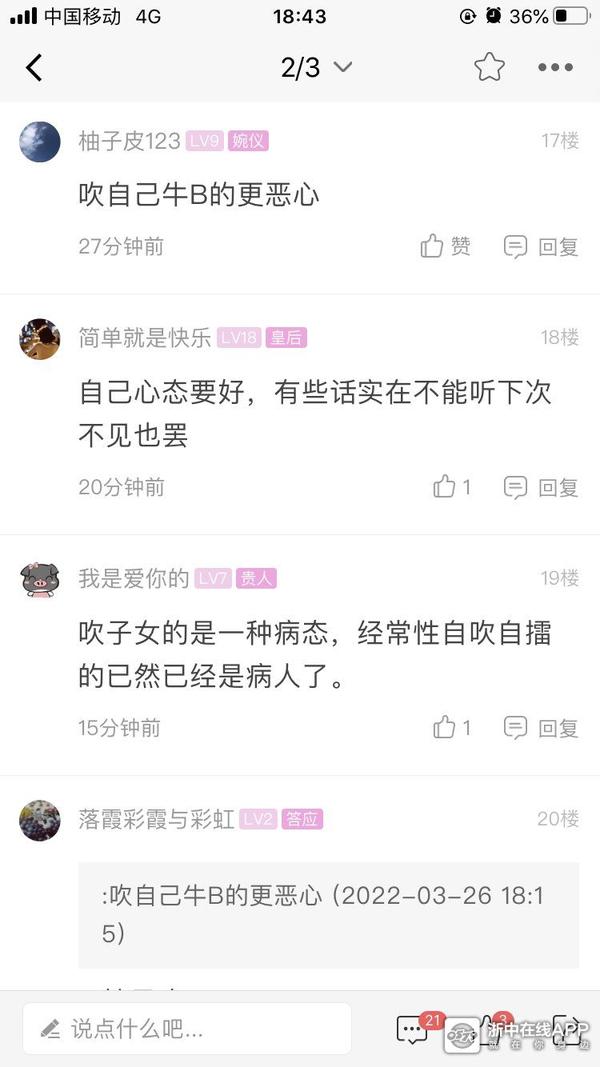Open 落霞彩霞与彩虹's profile
Image resolution: width=600 pixels, height=1067 pixels.
[40, 820]
